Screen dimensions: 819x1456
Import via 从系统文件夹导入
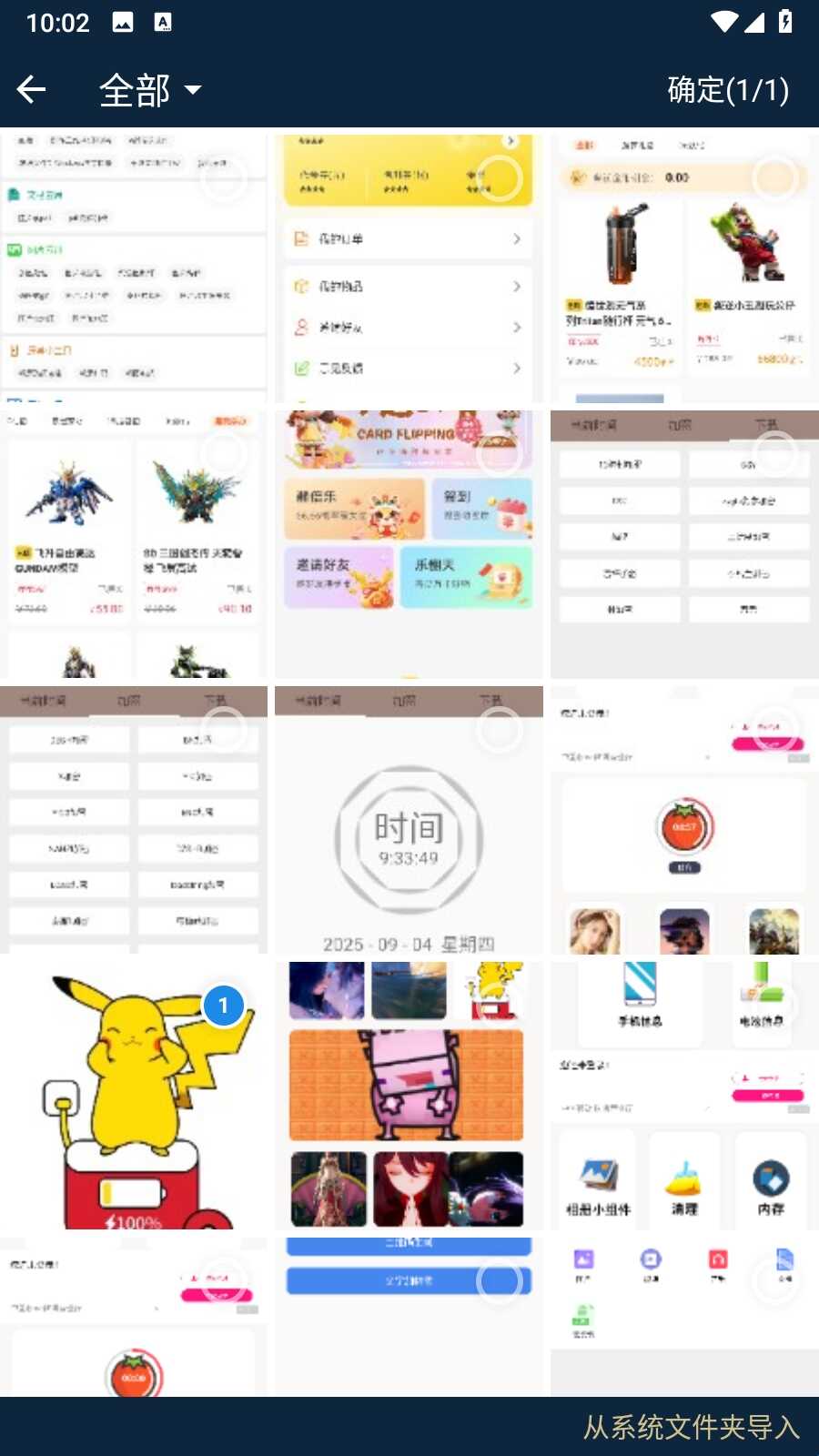pyautogui.click(x=691, y=1427)
